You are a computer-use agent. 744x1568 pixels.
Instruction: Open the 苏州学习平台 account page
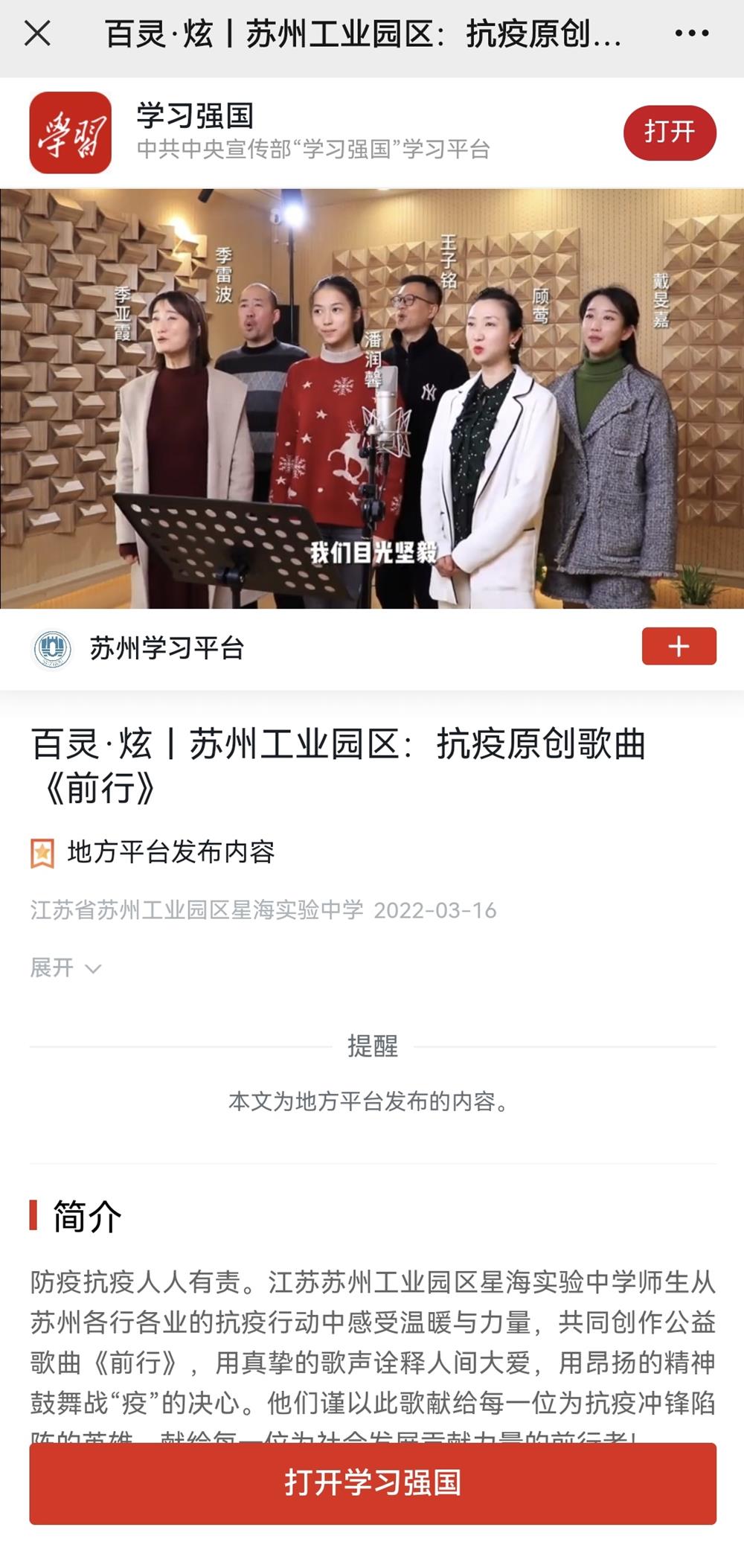pyautogui.click(x=165, y=648)
